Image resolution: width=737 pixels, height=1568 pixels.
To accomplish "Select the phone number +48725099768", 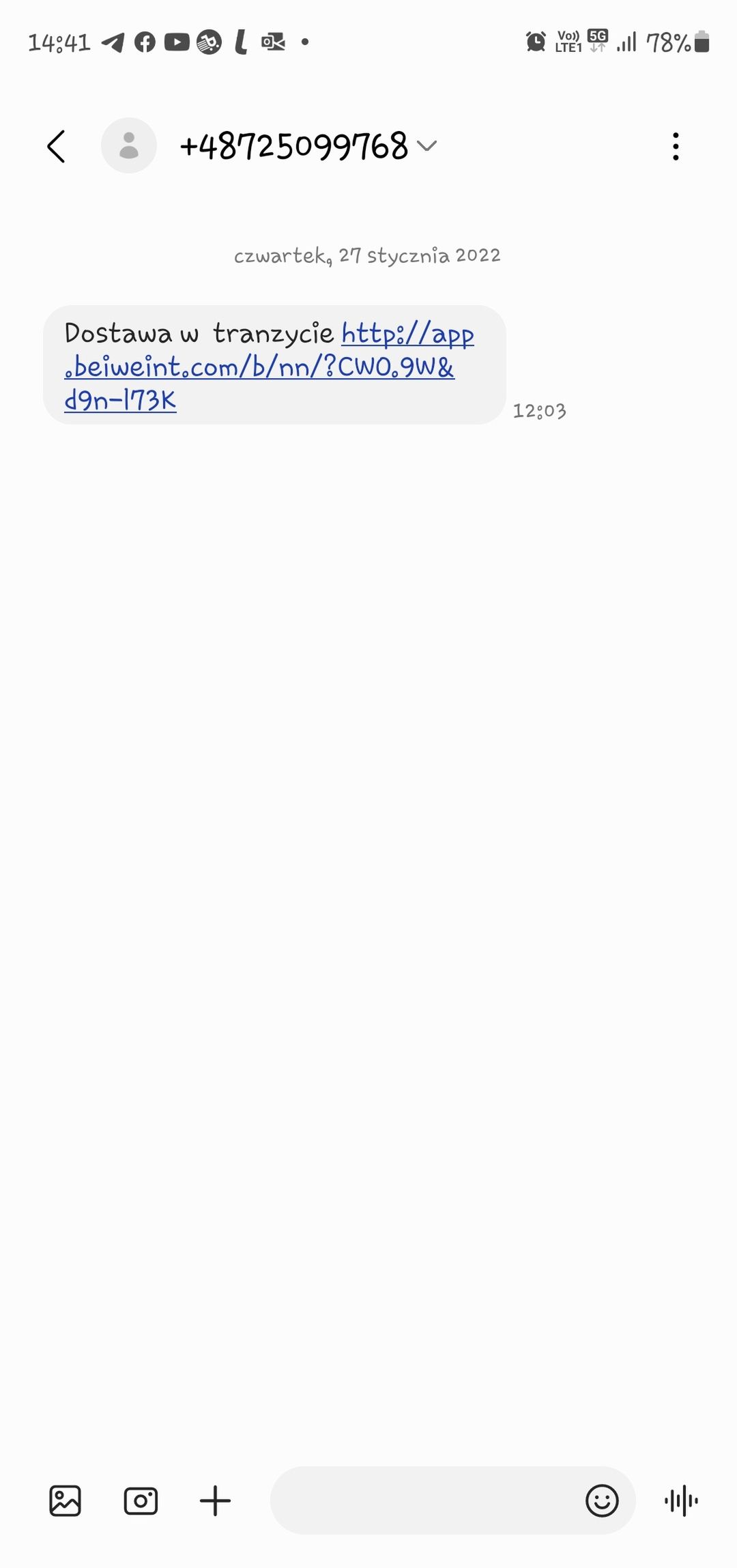I will (293, 144).
